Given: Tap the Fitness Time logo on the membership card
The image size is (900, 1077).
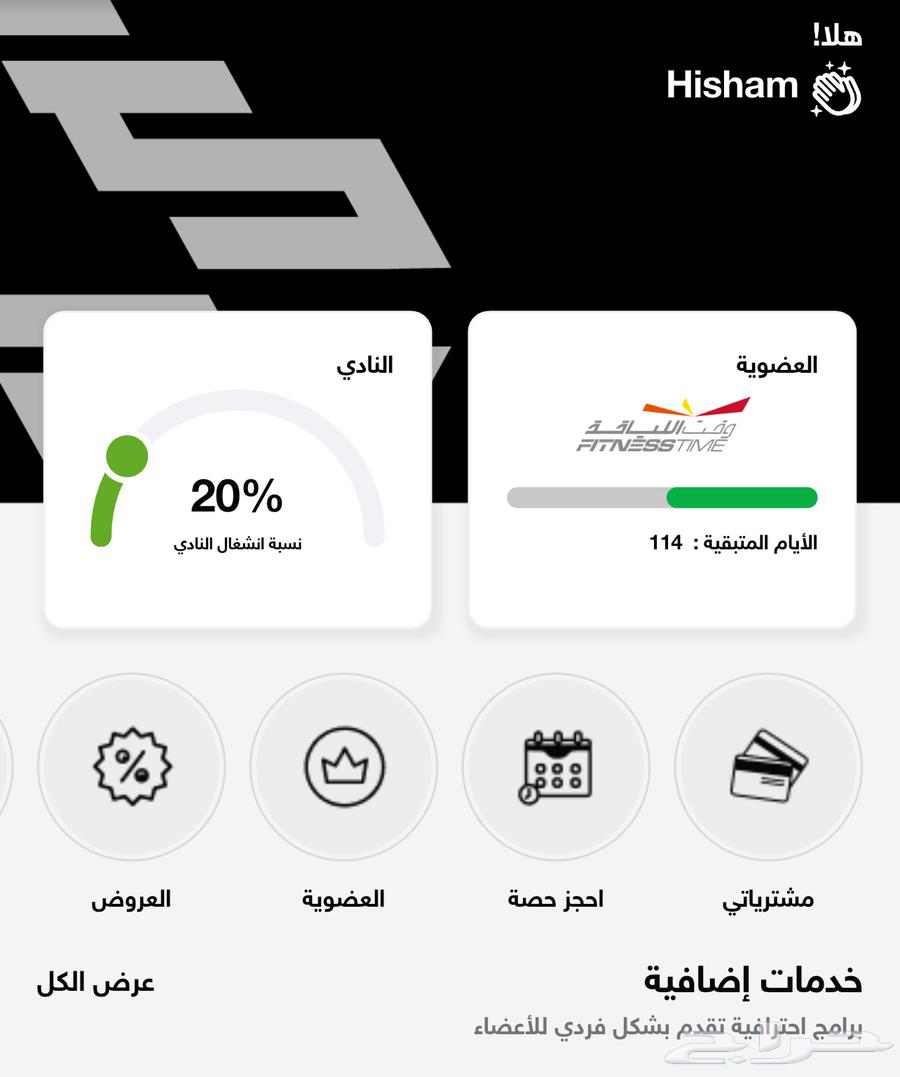Looking at the screenshot, I should pos(660,425).
